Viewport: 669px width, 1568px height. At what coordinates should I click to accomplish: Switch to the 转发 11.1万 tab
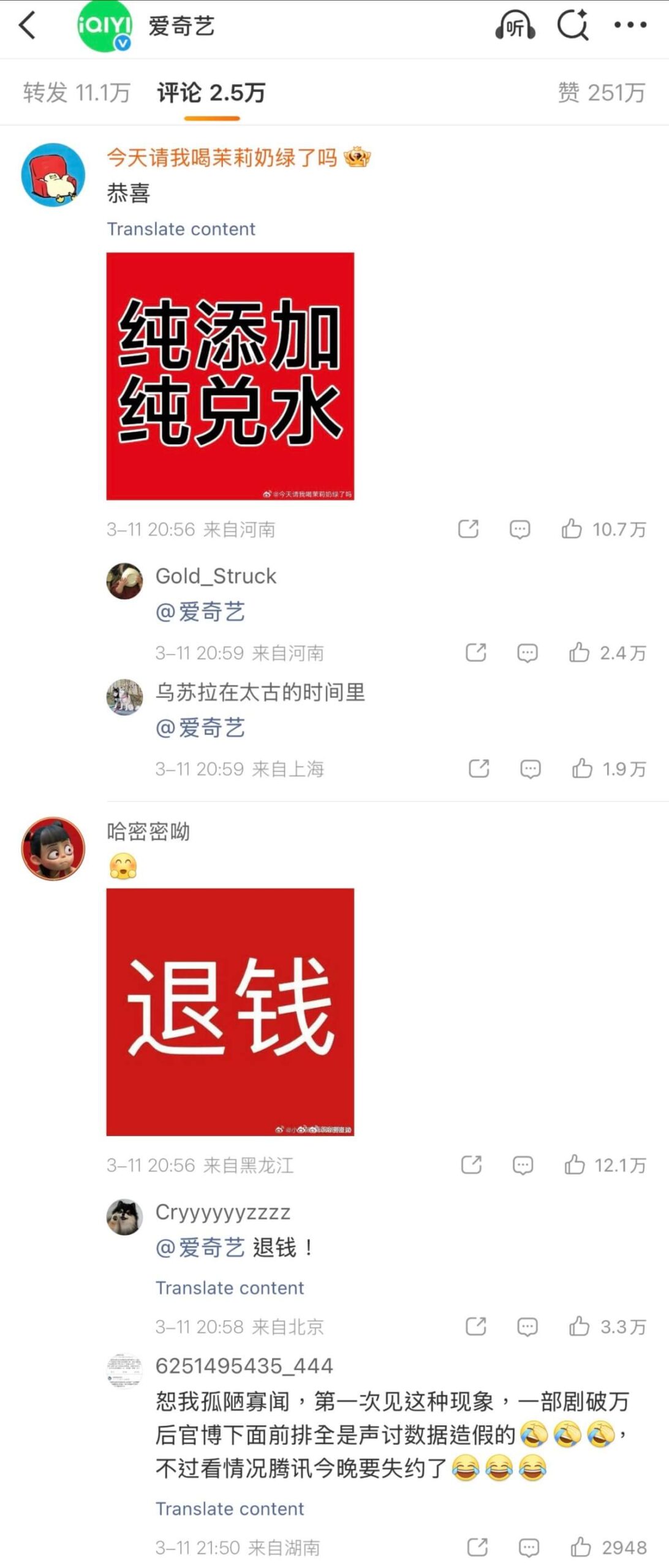pyautogui.click(x=77, y=93)
